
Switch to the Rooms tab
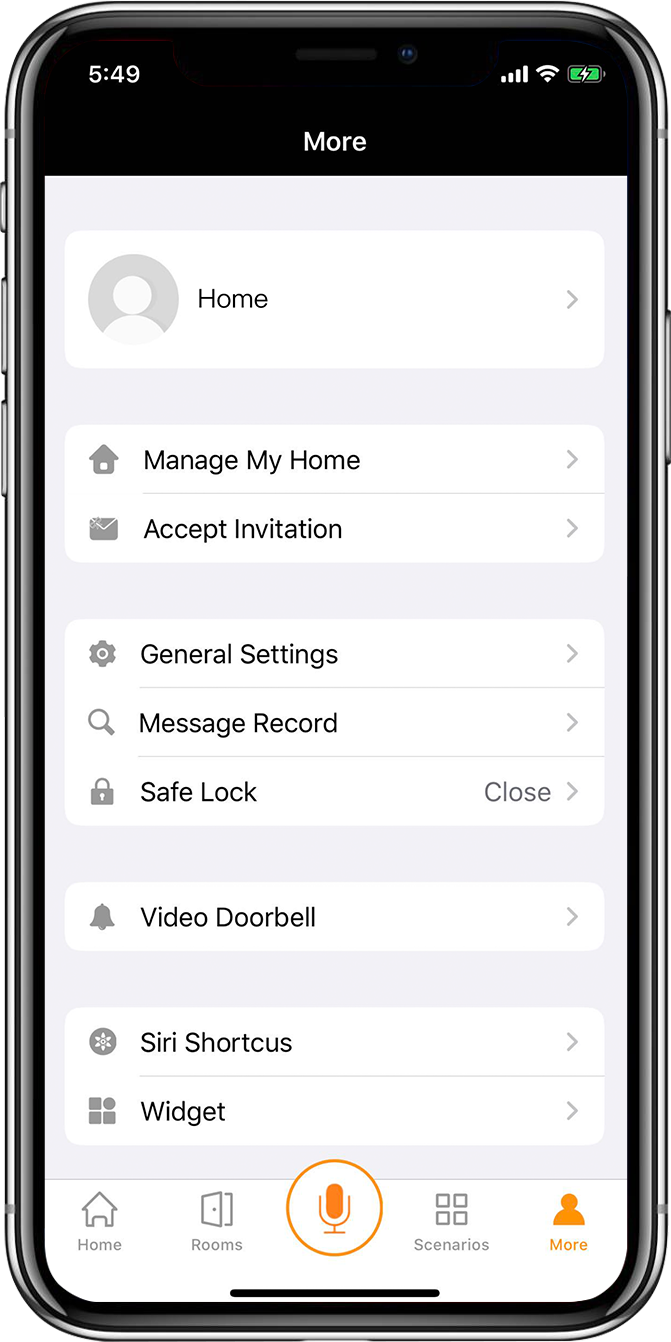tap(217, 1221)
